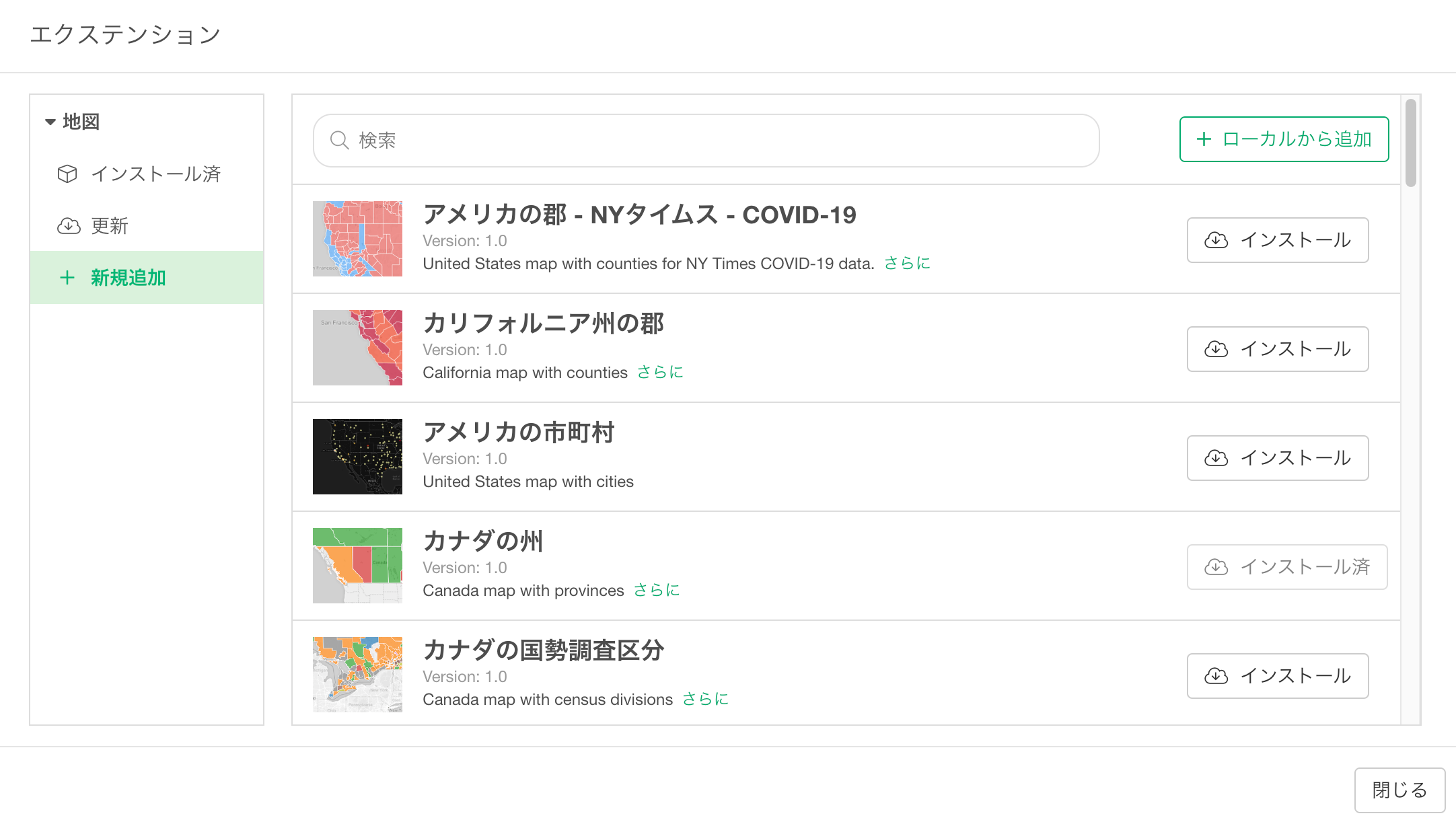Open さらに link for Canada census divisions
Screen dimensions: 1456x826
pyautogui.click(x=705, y=699)
